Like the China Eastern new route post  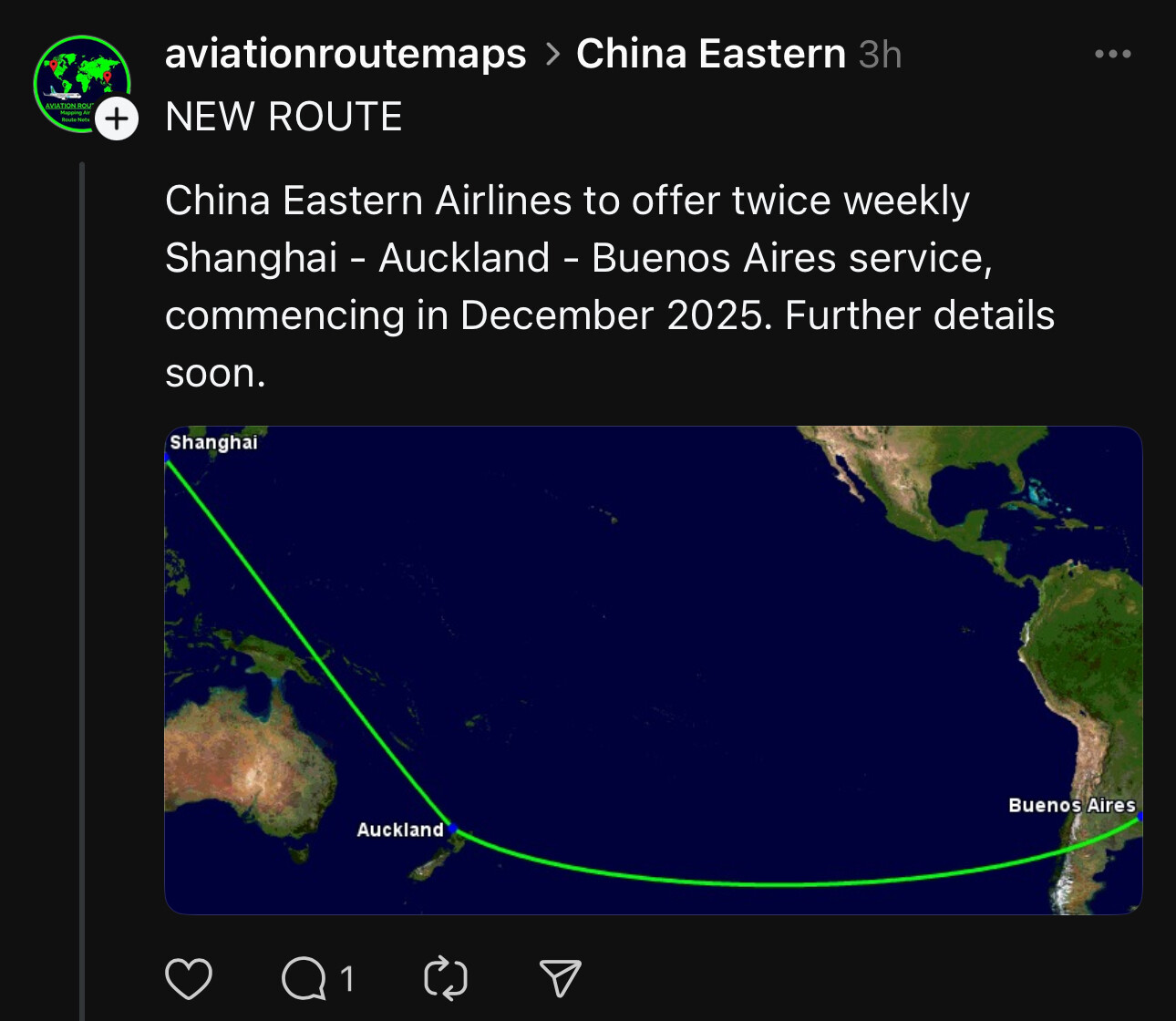coord(189,979)
